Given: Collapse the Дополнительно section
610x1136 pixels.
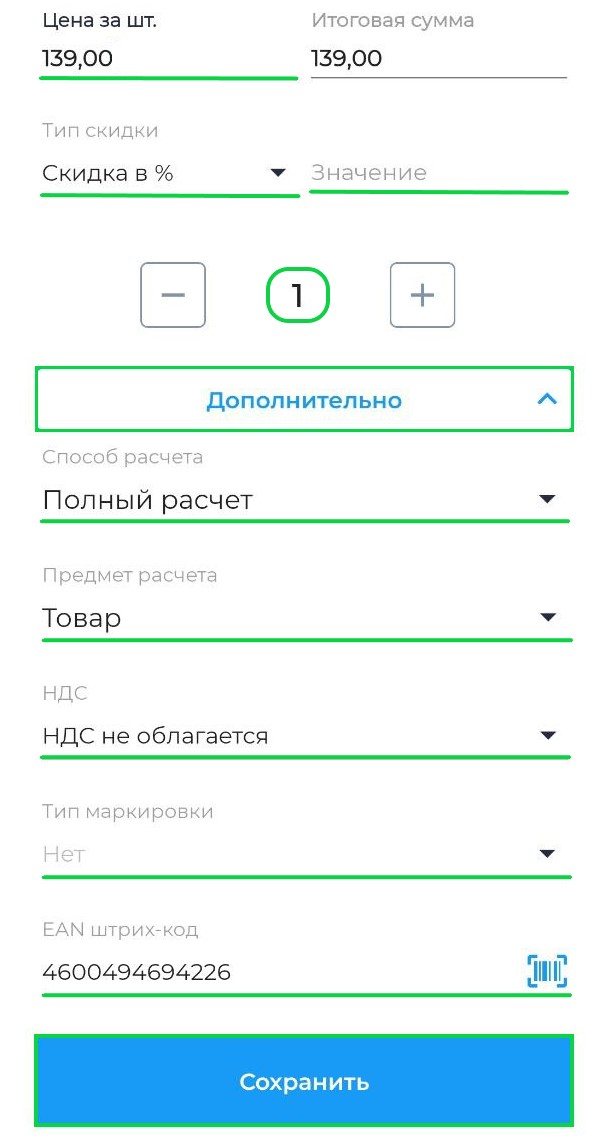Looking at the screenshot, I should 304,400.
